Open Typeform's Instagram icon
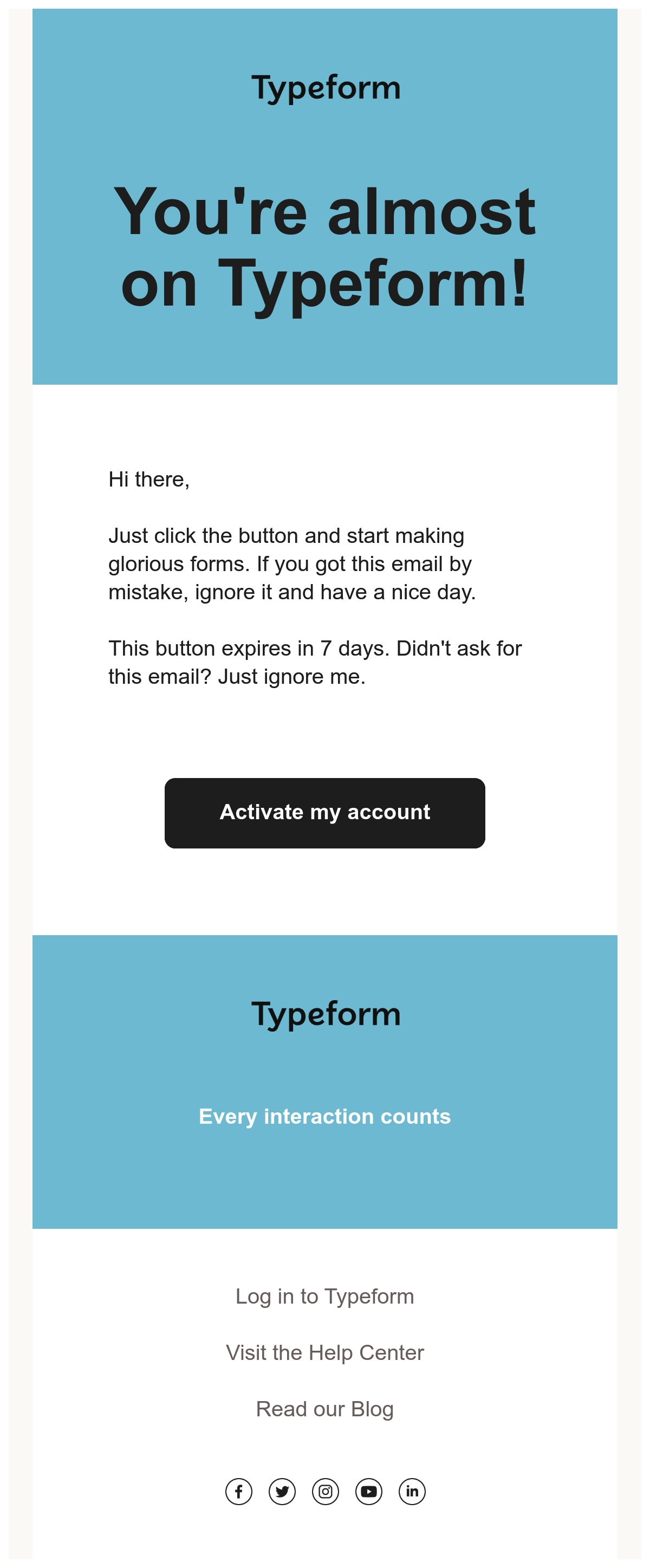The width and height of the screenshot is (650, 1568). [325, 1491]
